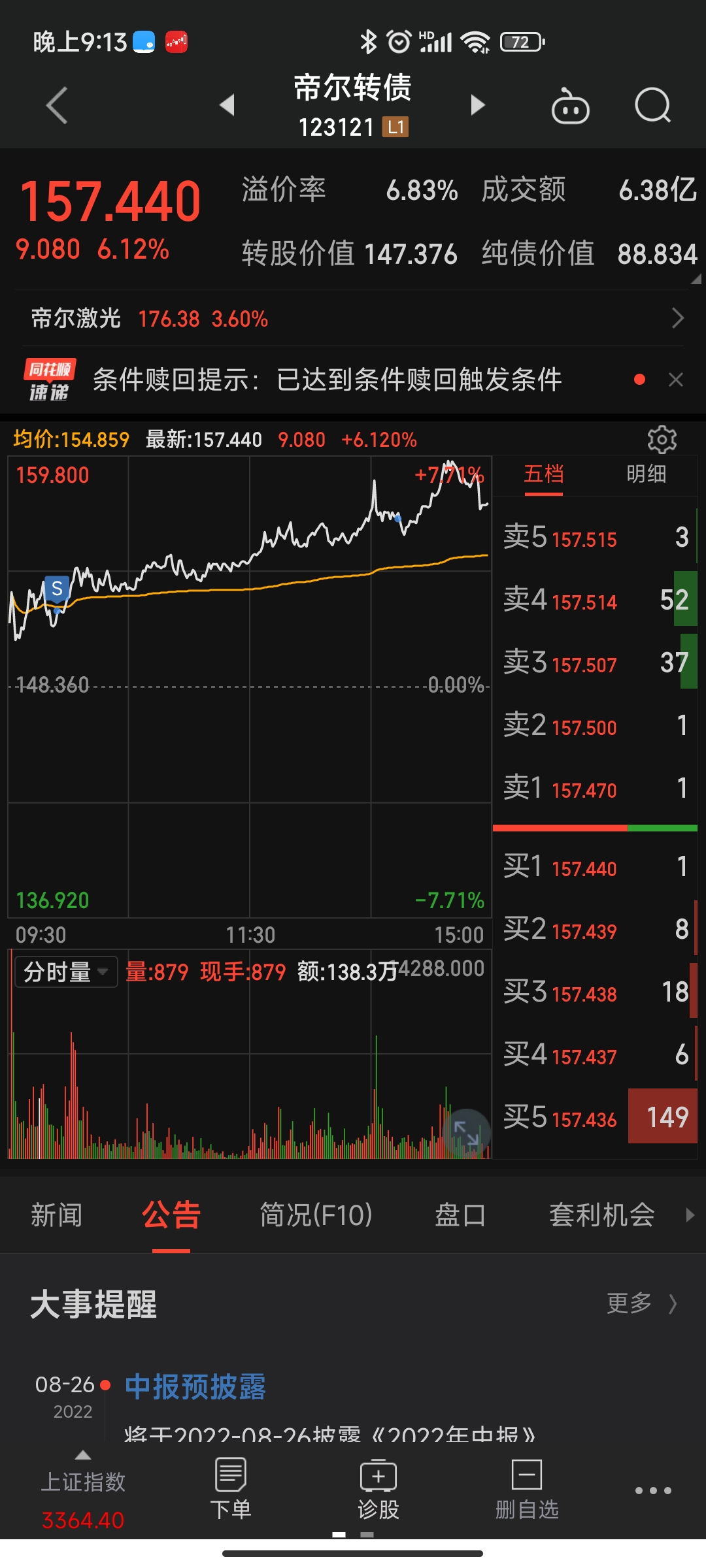Open the search icon
706x1568 pixels.
coord(652,105)
